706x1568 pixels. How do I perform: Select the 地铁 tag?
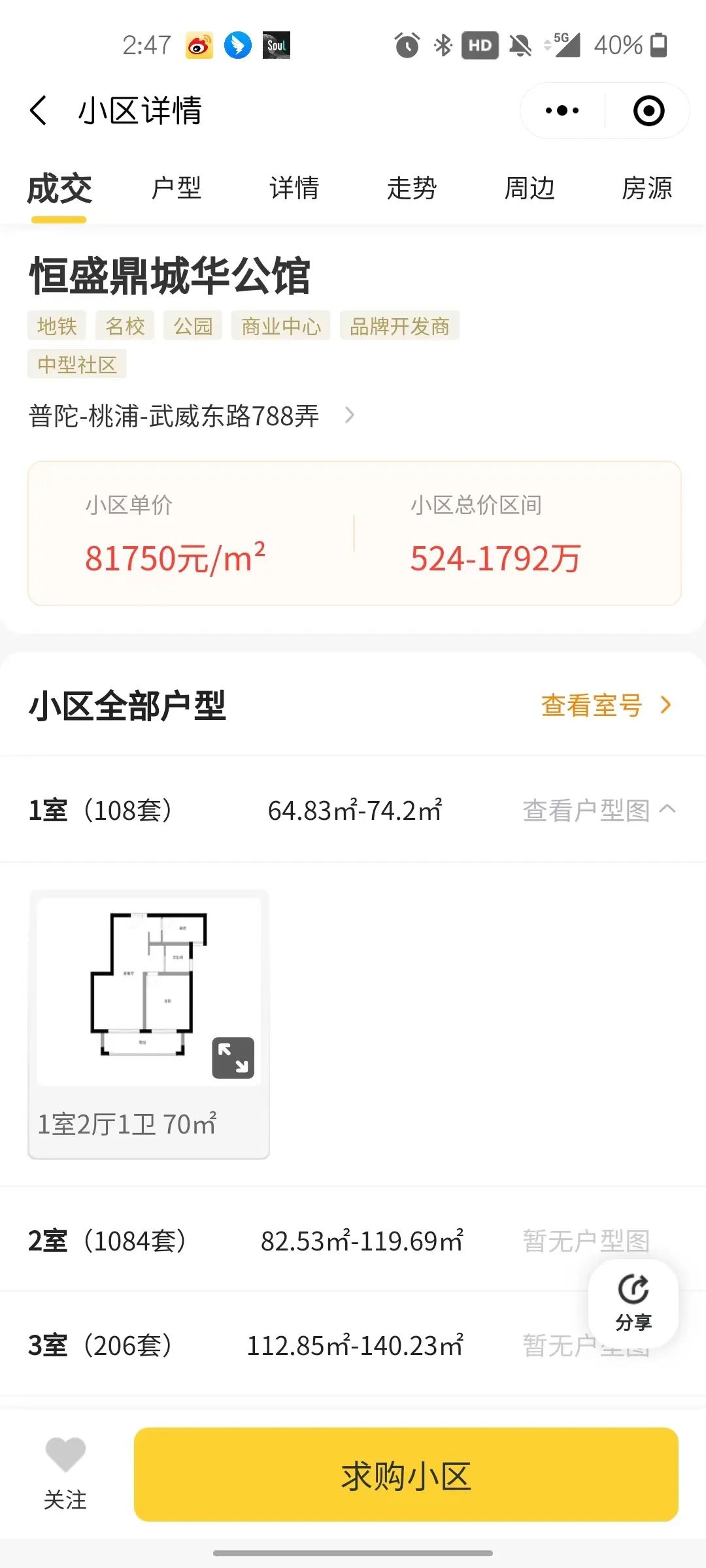tap(57, 325)
